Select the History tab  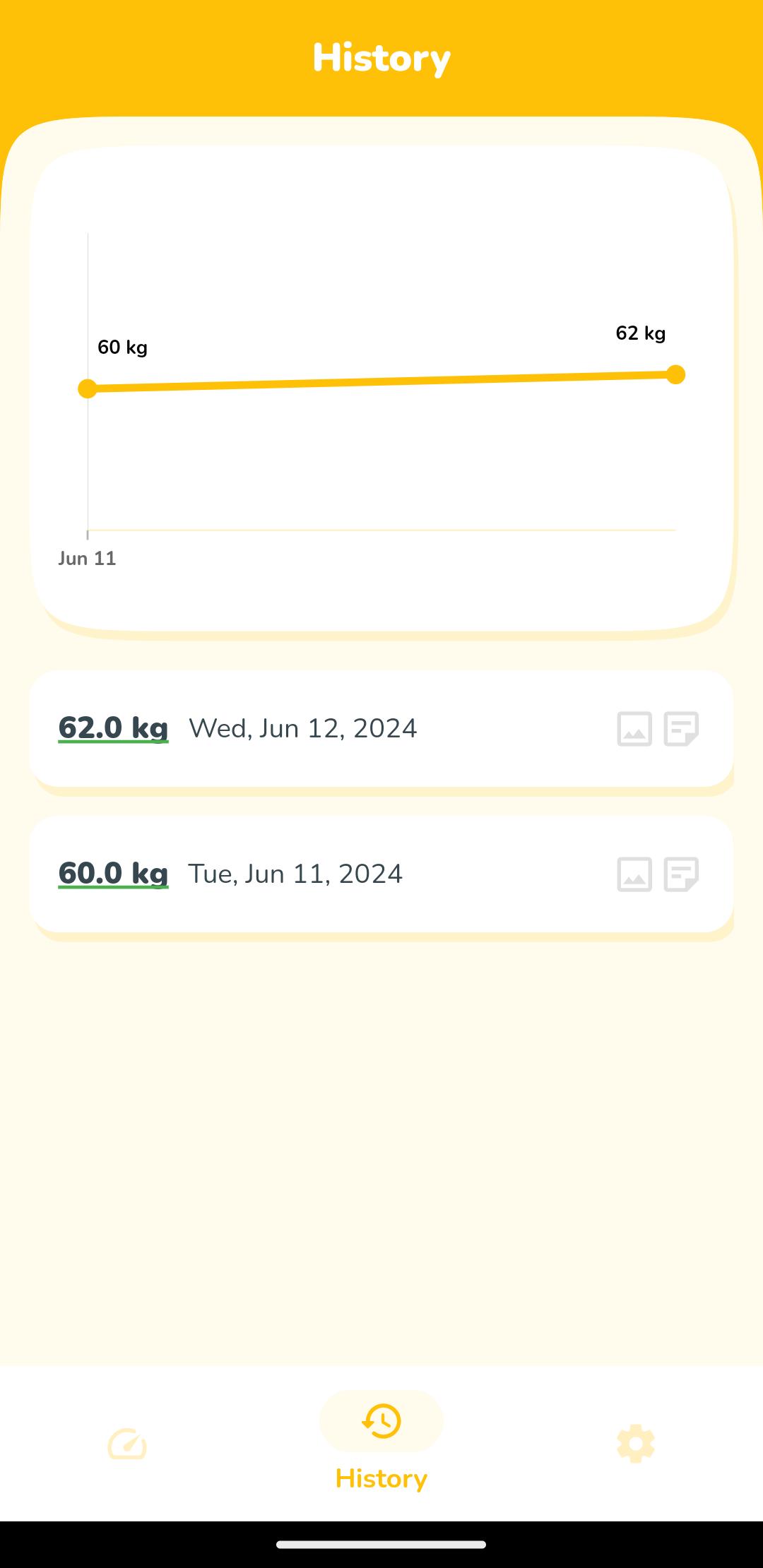tap(381, 1442)
